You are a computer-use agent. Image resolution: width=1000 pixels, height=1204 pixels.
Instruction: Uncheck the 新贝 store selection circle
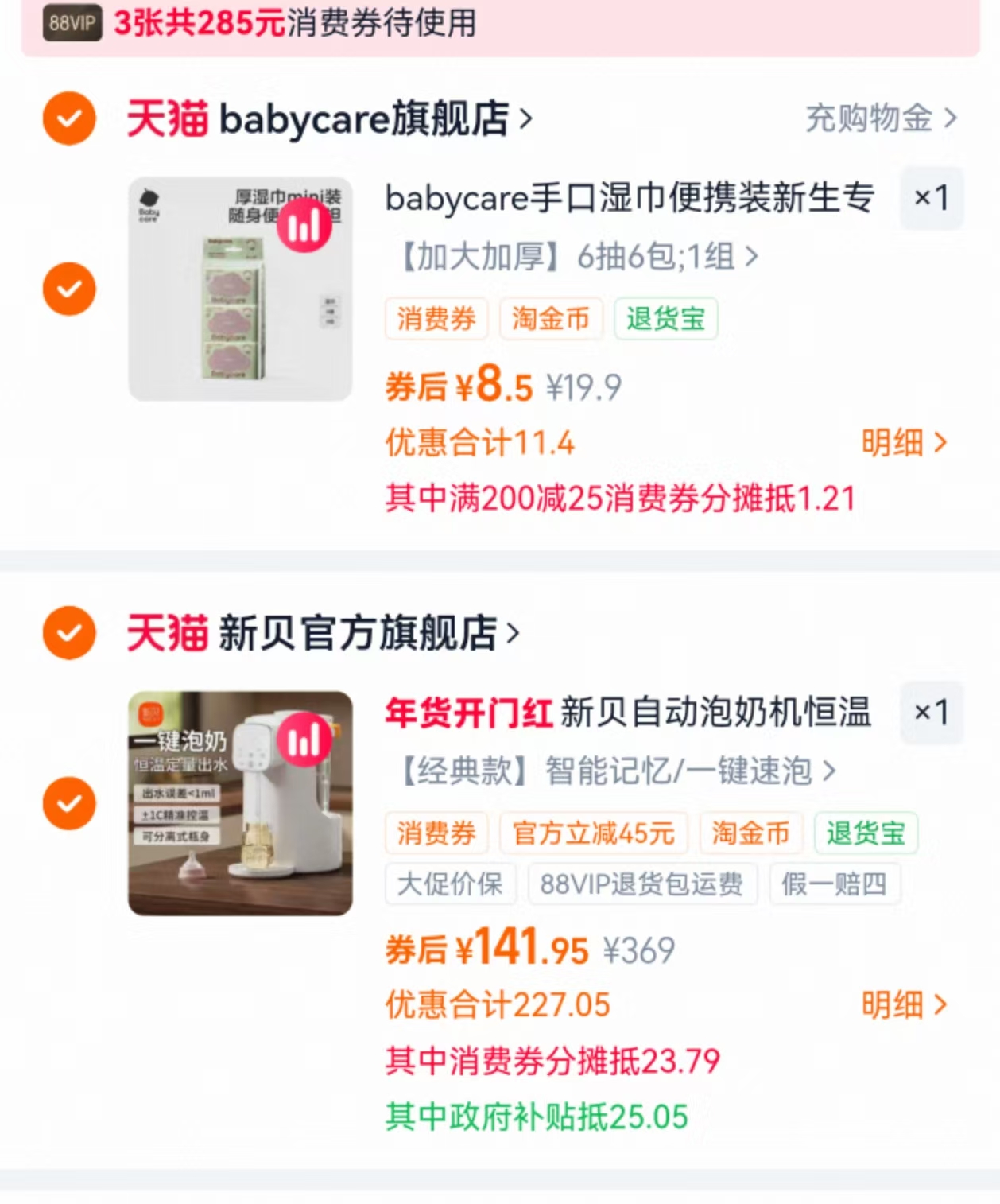click(x=68, y=632)
